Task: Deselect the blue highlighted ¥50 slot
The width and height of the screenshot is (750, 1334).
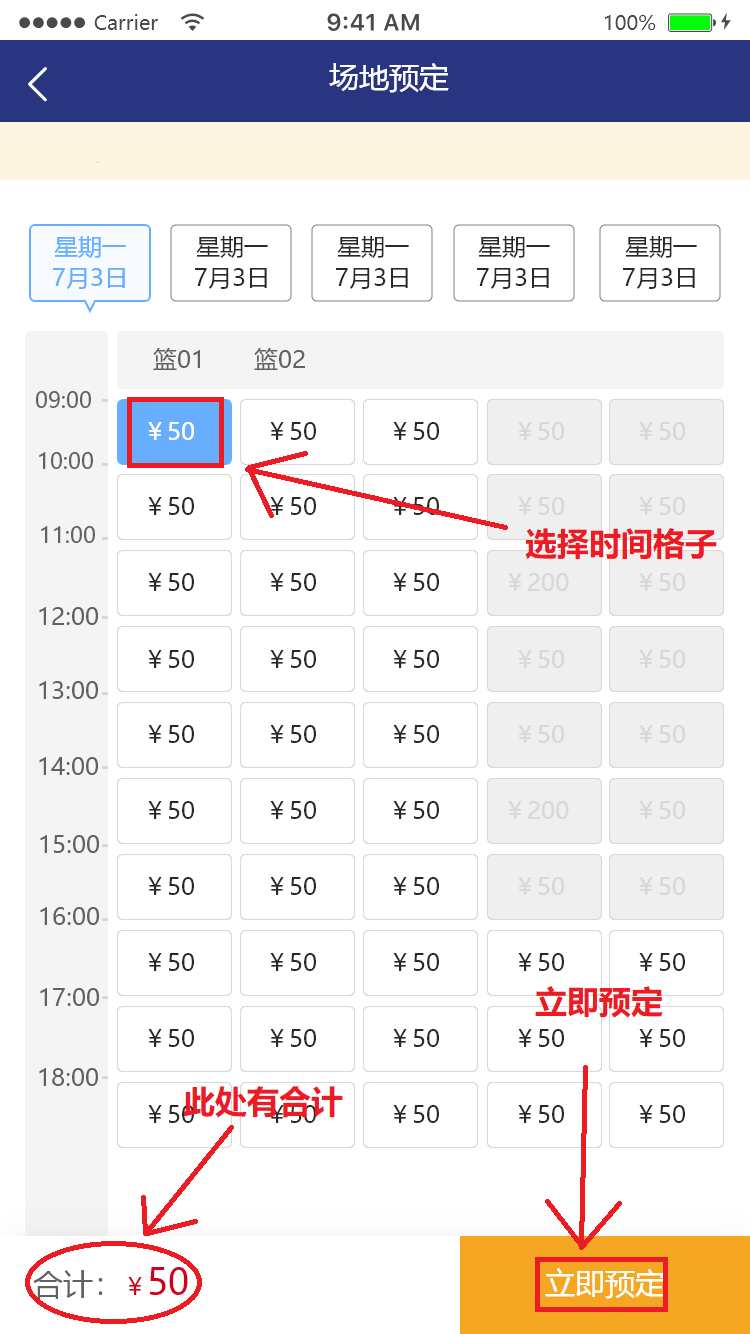Action: pos(174,432)
